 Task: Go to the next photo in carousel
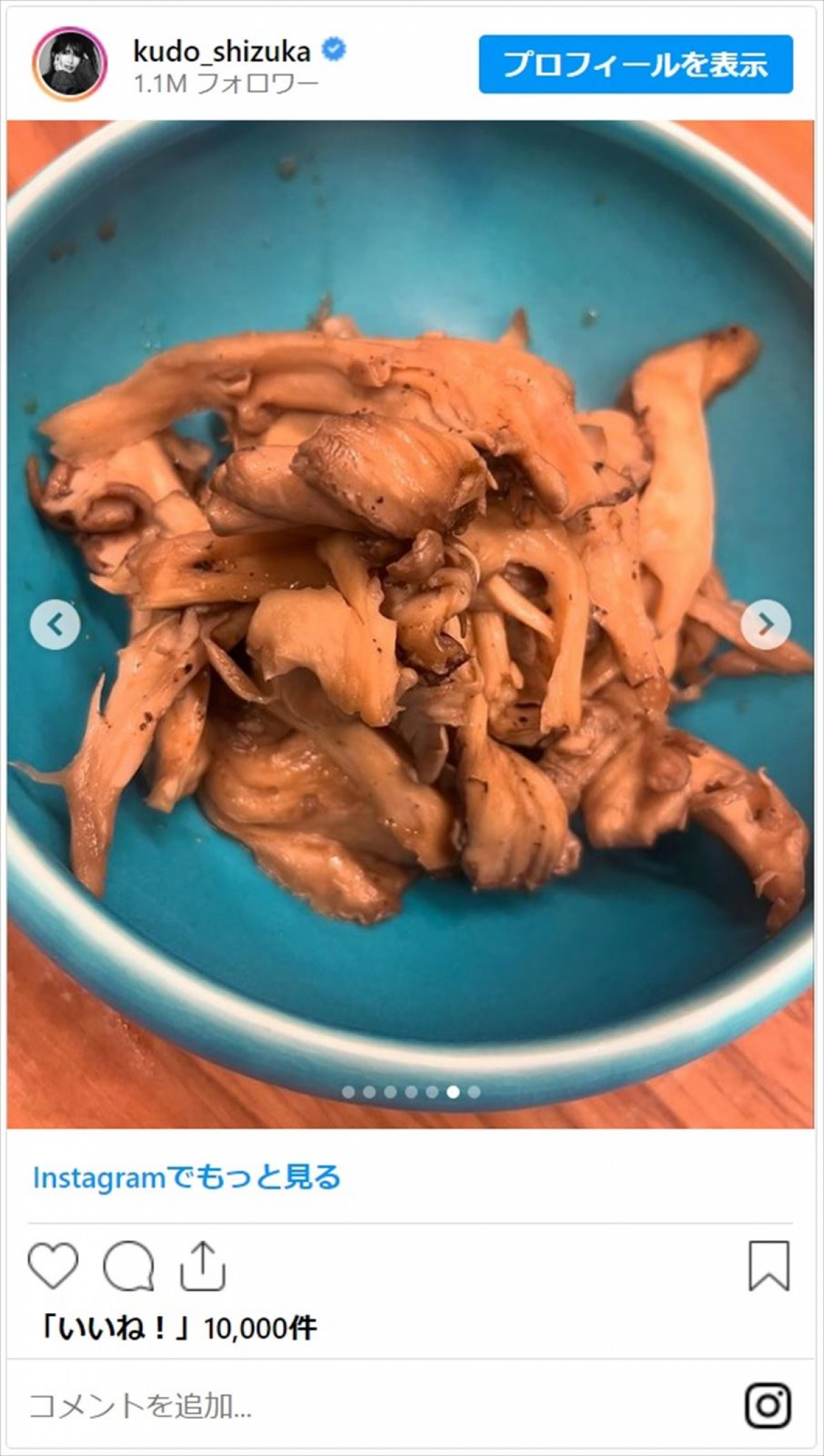[766, 624]
